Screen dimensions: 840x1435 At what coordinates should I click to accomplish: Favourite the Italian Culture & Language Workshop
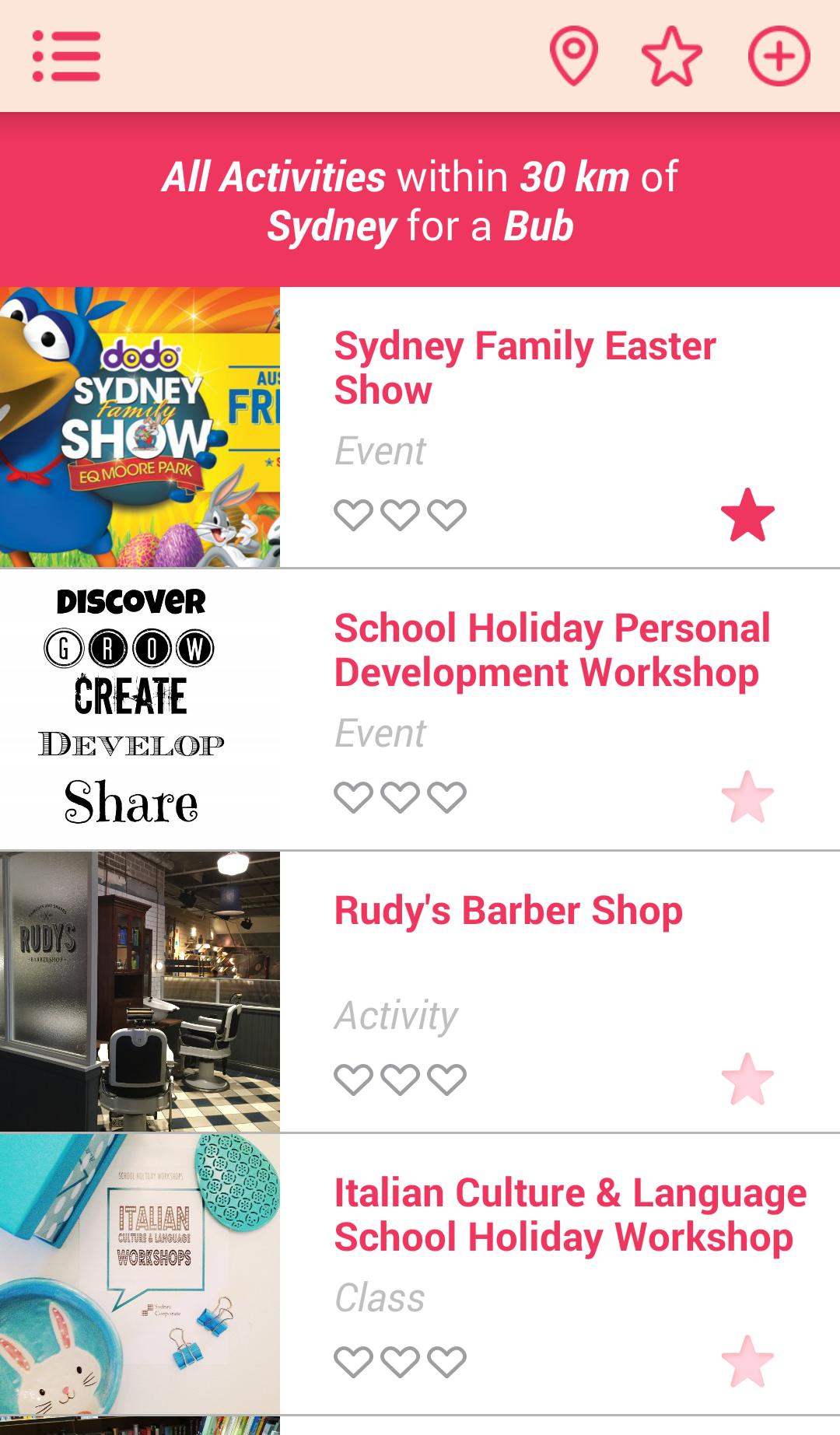[x=747, y=1362]
